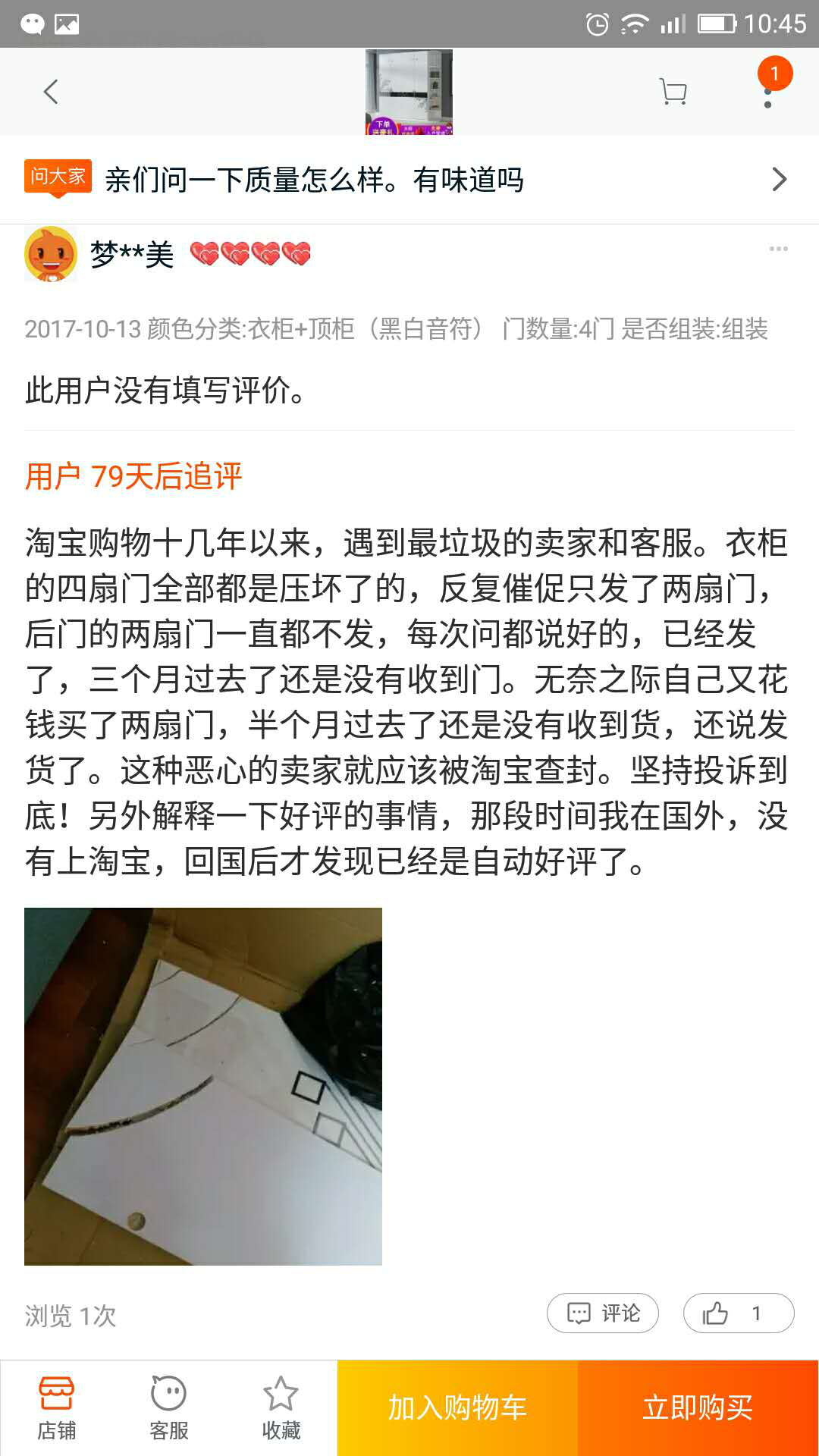
Task: Open 评论 to comment on this review
Action: (x=603, y=1313)
